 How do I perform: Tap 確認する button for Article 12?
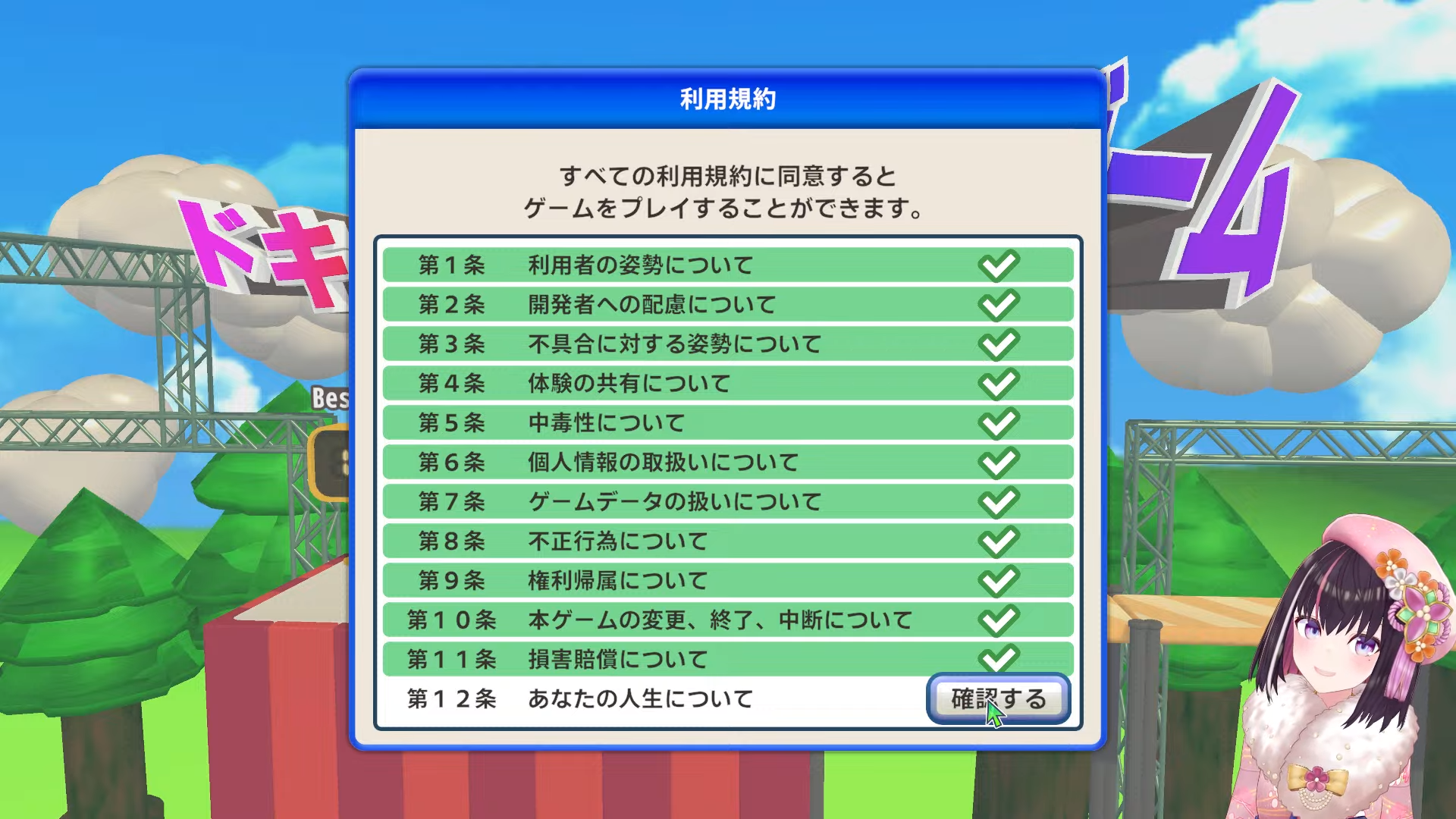point(998,698)
